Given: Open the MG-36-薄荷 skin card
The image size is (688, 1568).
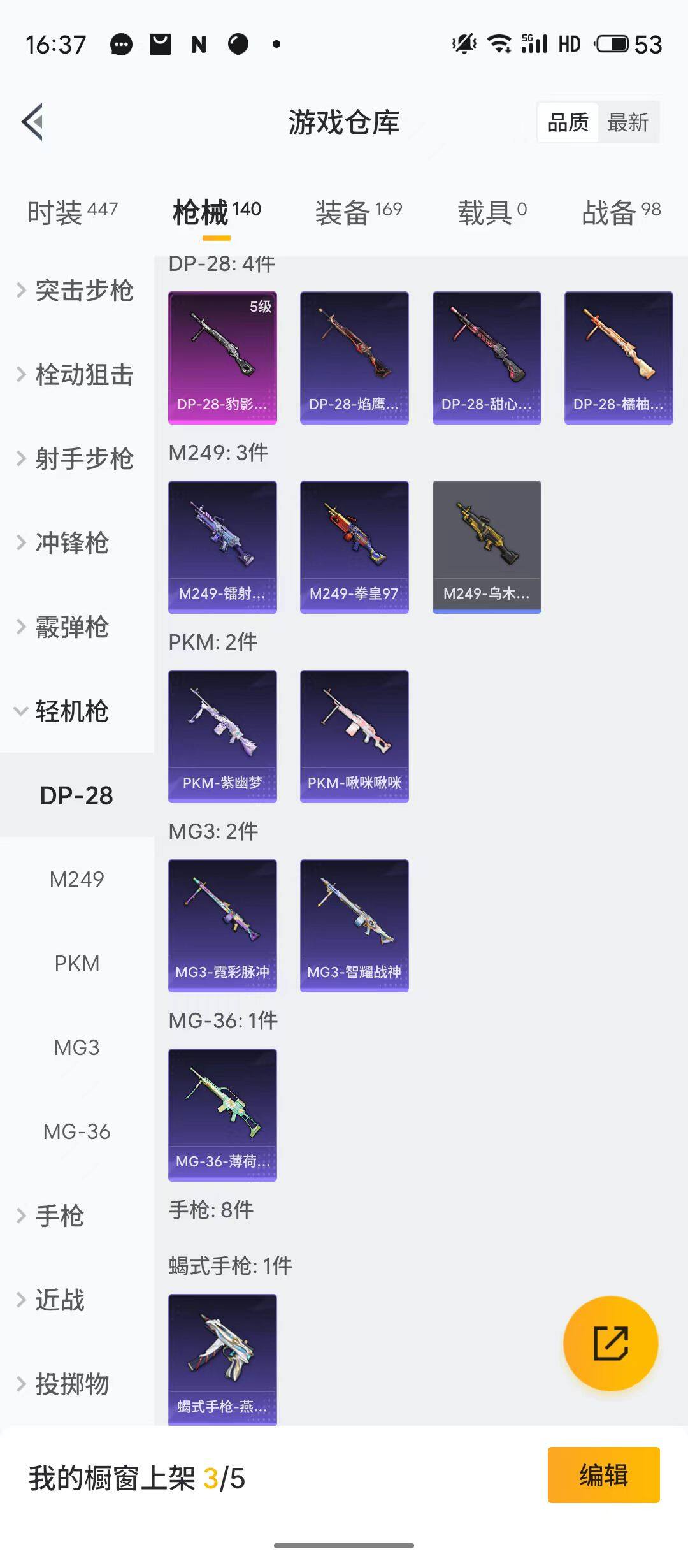Looking at the screenshot, I should tap(222, 1114).
